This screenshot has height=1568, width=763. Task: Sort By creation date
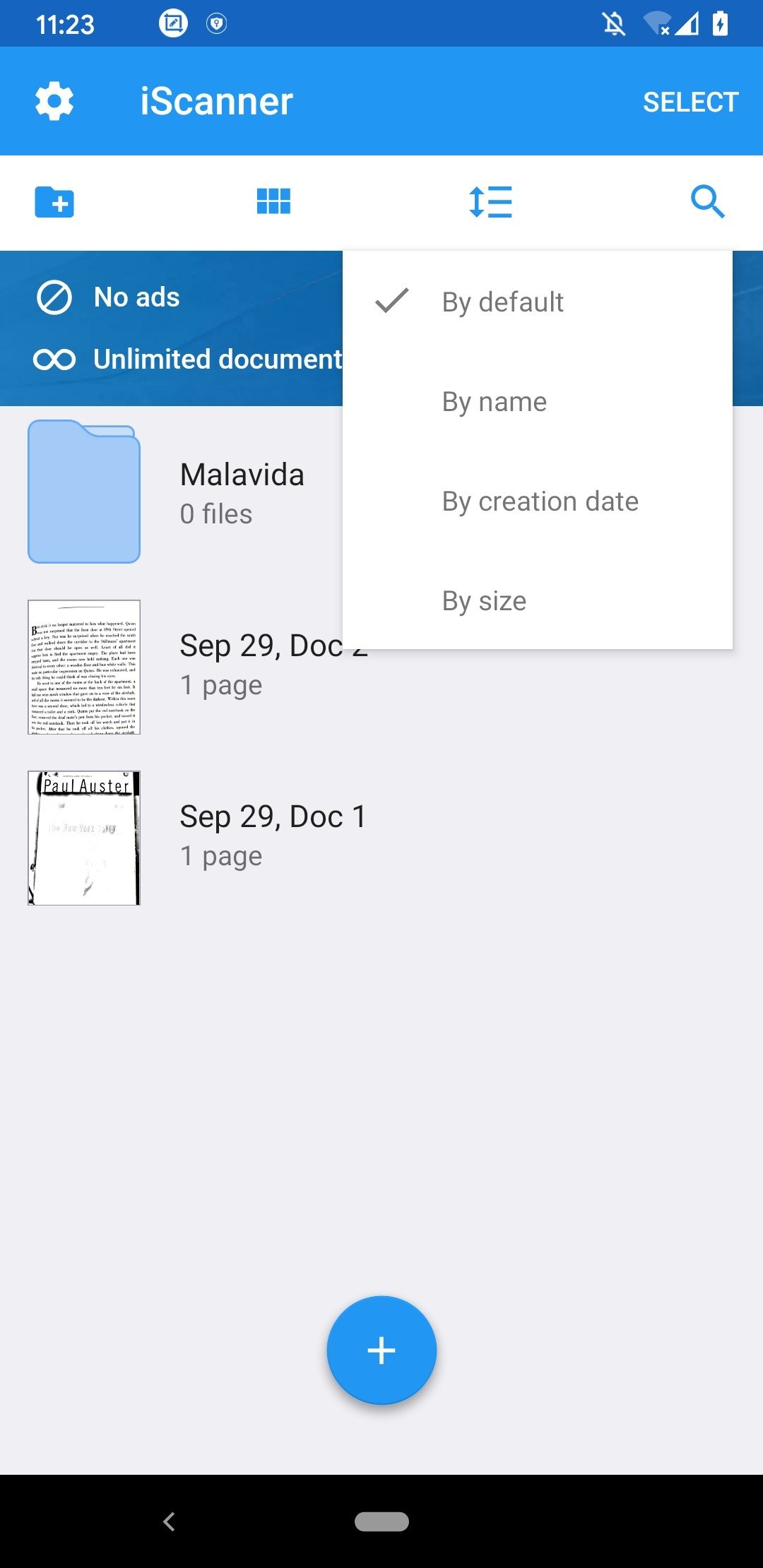(537, 501)
